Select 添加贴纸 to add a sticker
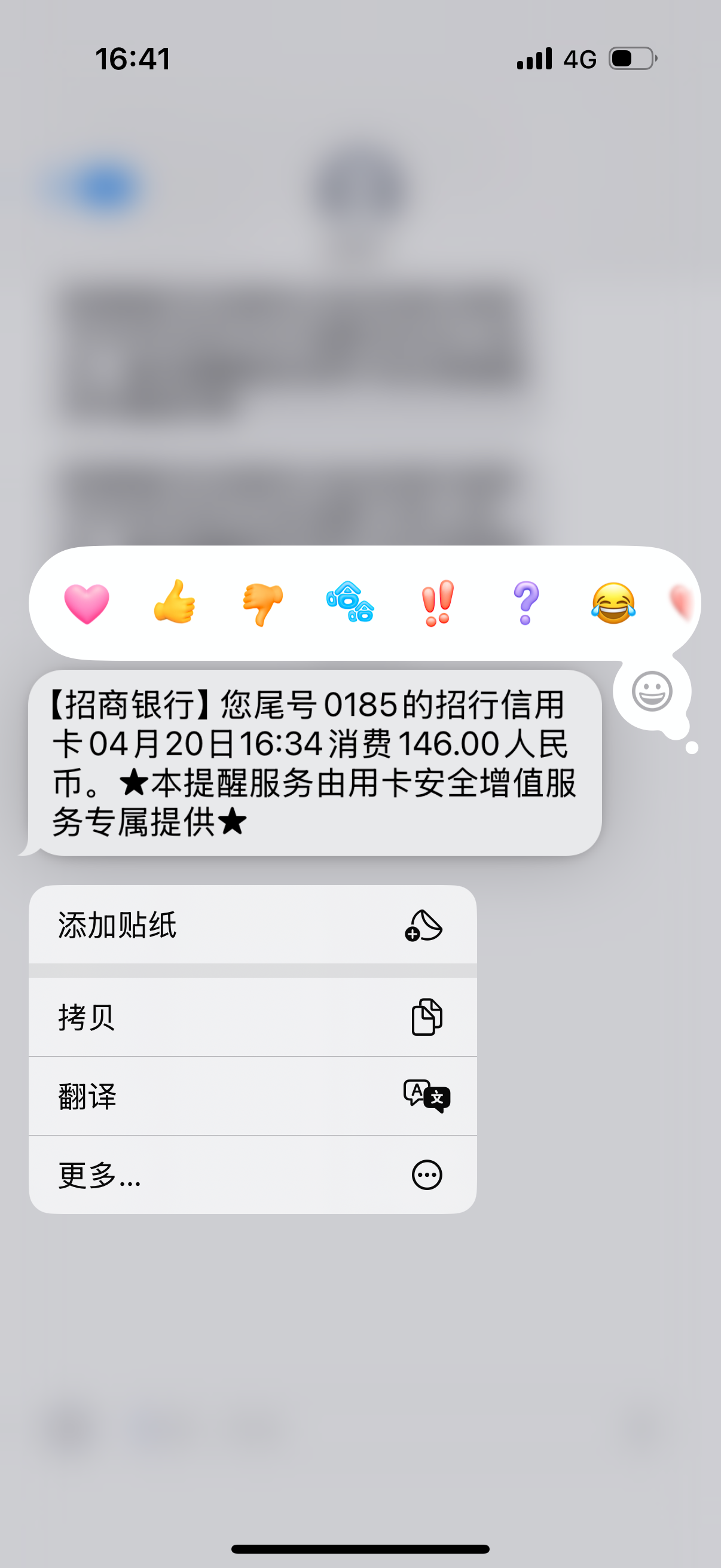721x1568 pixels. pyautogui.click(x=252, y=925)
